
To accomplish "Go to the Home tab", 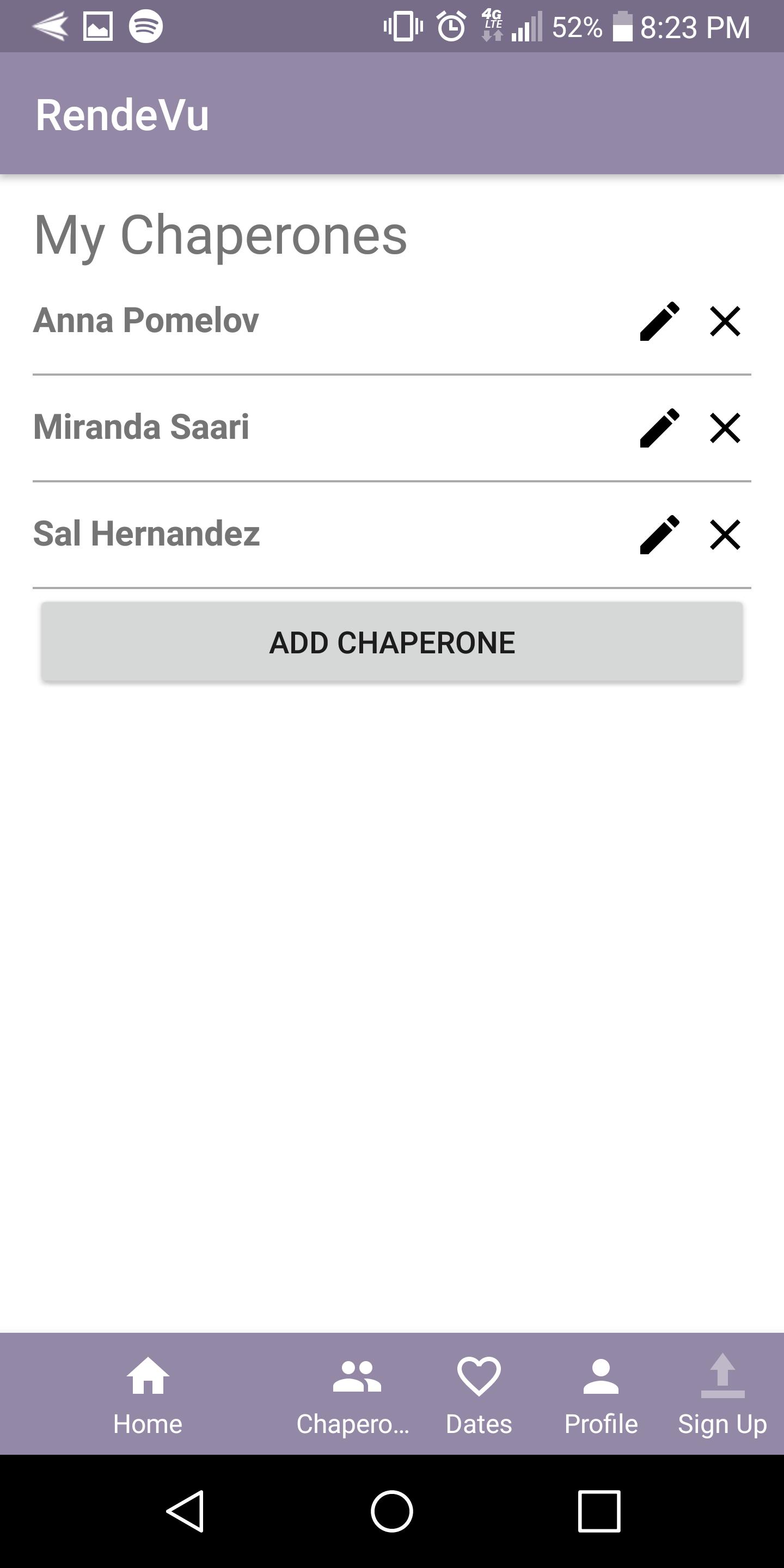I will point(148,1394).
